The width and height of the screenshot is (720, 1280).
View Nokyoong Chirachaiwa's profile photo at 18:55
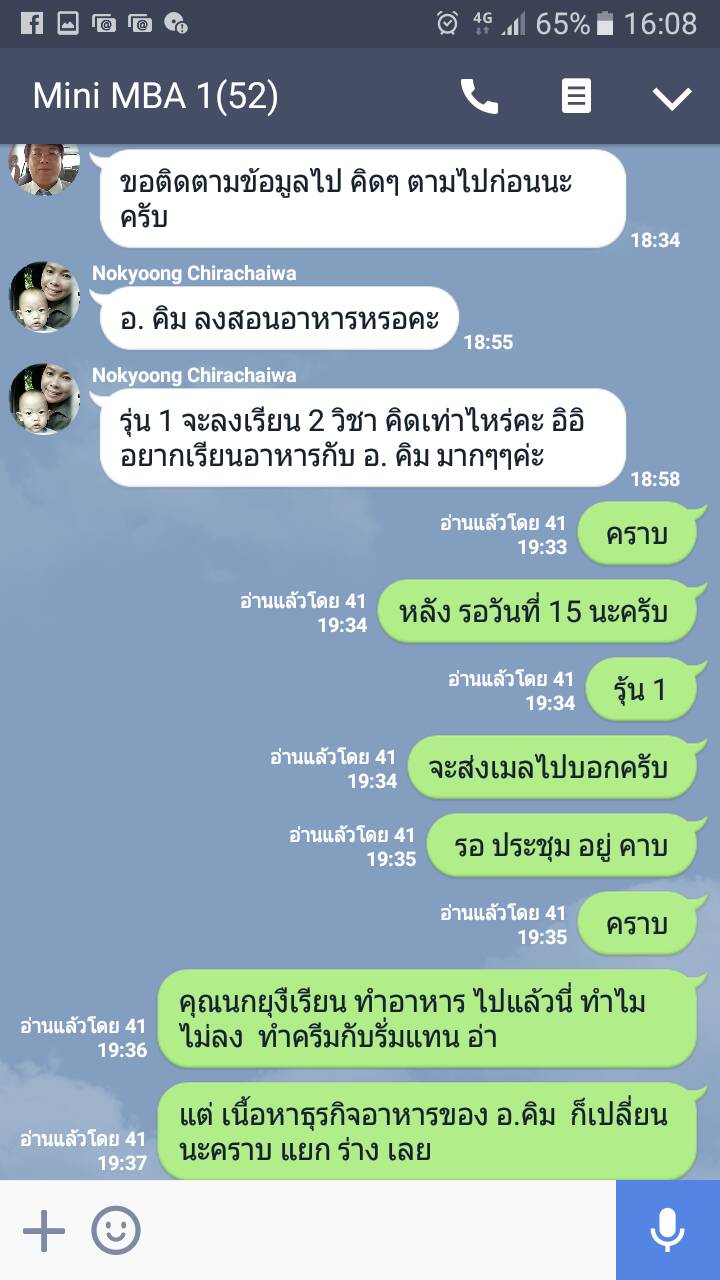pyautogui.click(x=45, y=297)
